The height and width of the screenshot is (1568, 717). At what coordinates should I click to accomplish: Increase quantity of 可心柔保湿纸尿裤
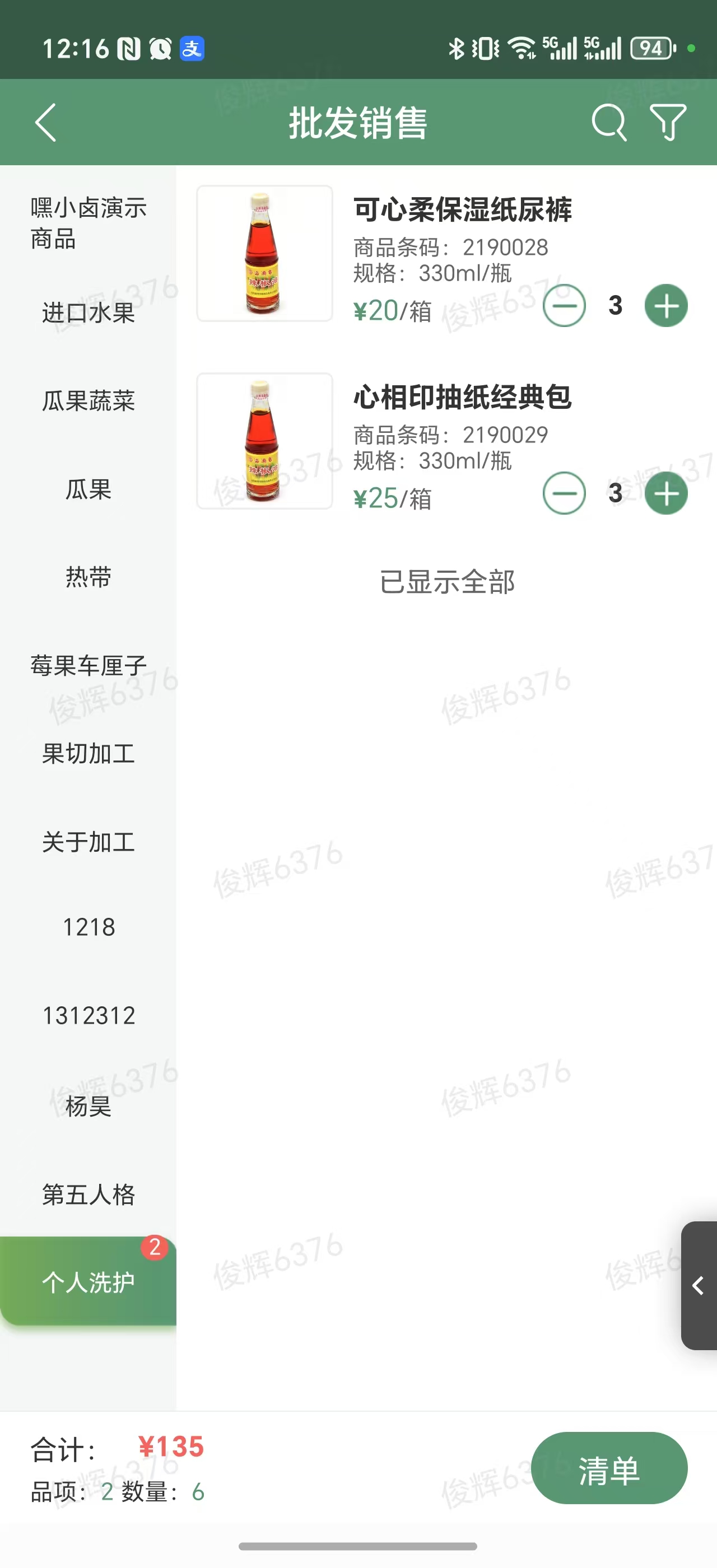(x=666, y=306)
